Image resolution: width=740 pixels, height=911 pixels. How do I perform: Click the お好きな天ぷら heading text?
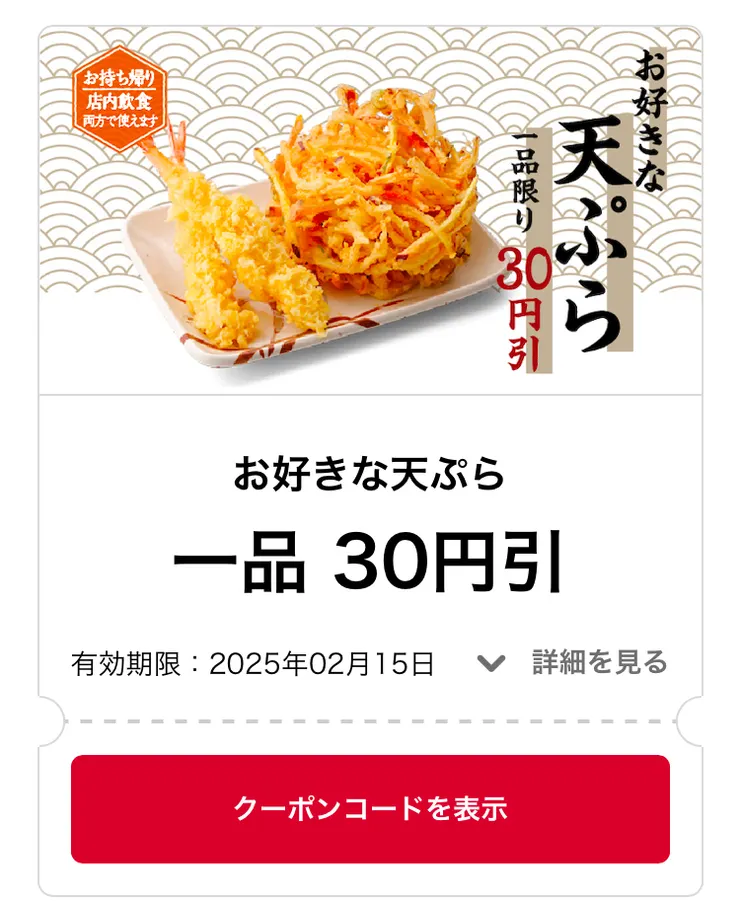click(x=370, y=478)
